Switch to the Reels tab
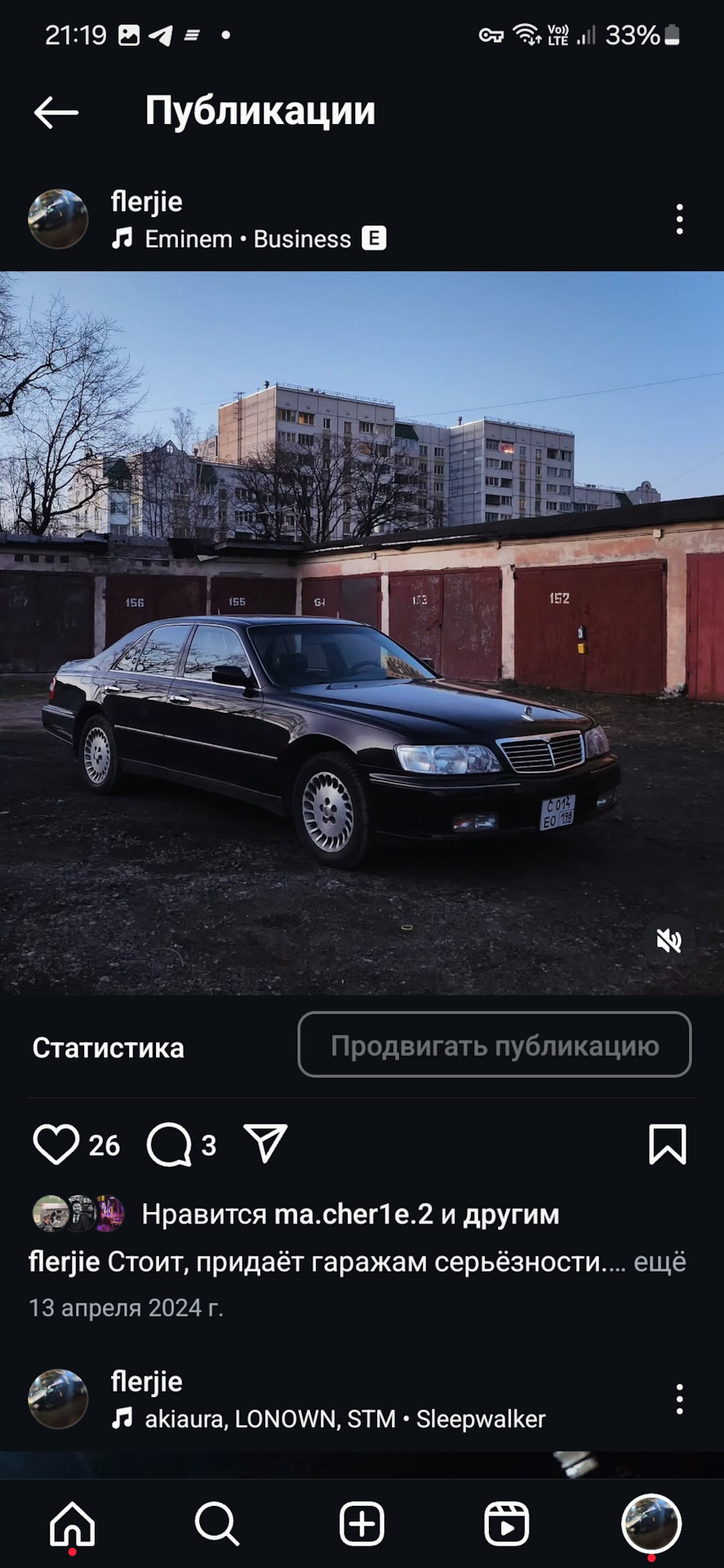This screenshot has width=724, height=1568. coord(506,1524)
